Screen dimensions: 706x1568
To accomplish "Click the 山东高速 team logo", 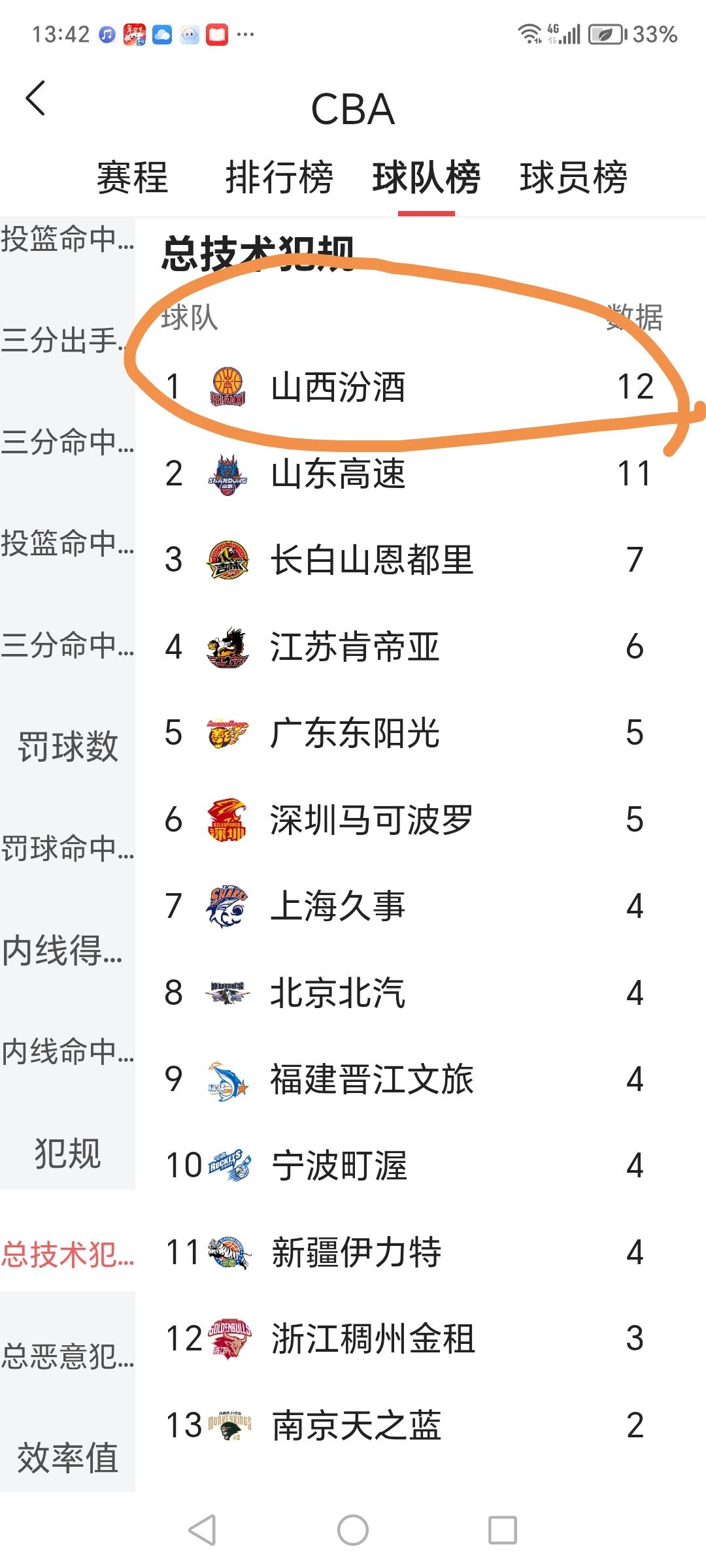I will point(227,475).
